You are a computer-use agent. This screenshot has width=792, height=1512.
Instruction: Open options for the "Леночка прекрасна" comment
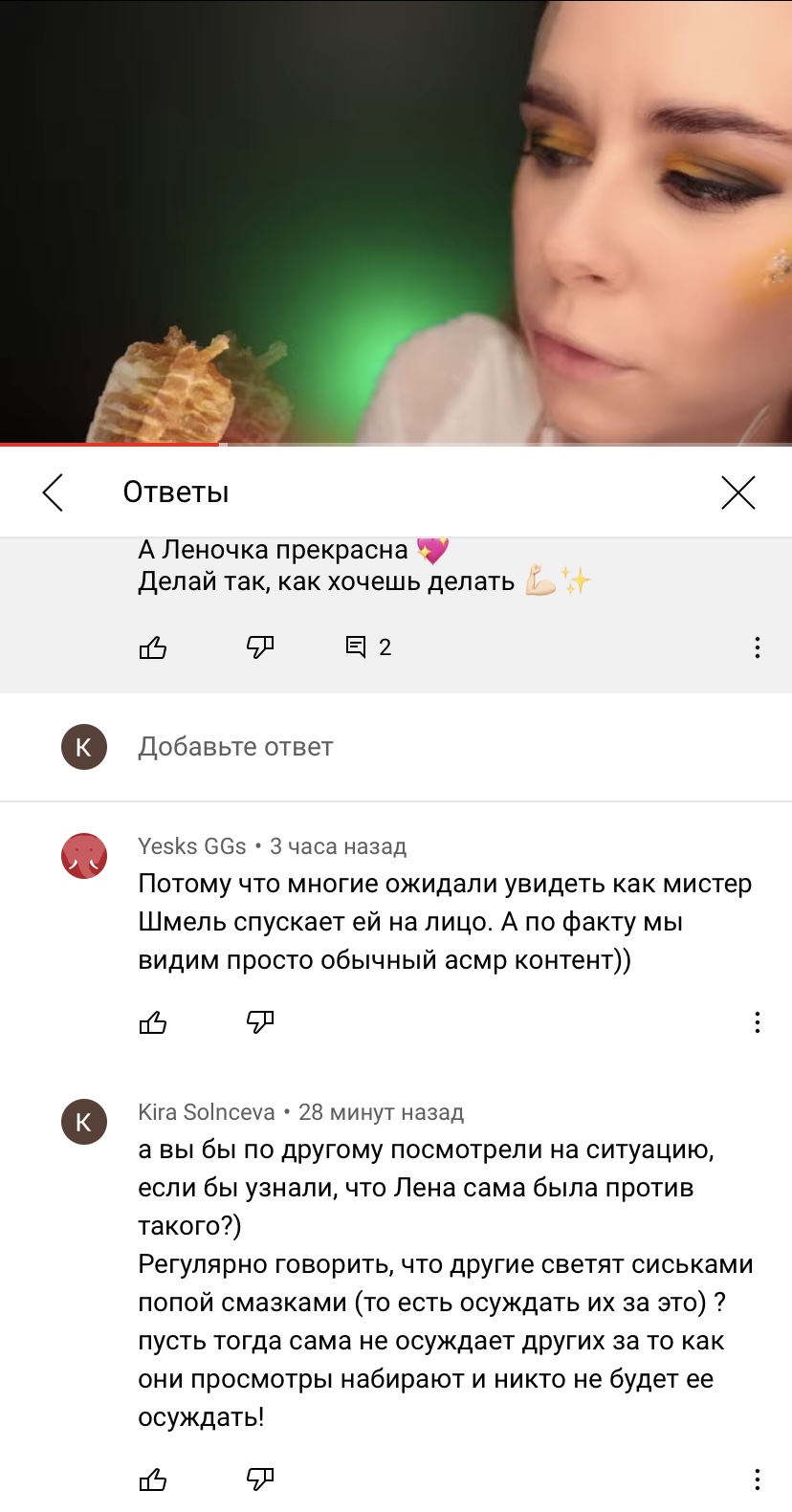[757, 647]
